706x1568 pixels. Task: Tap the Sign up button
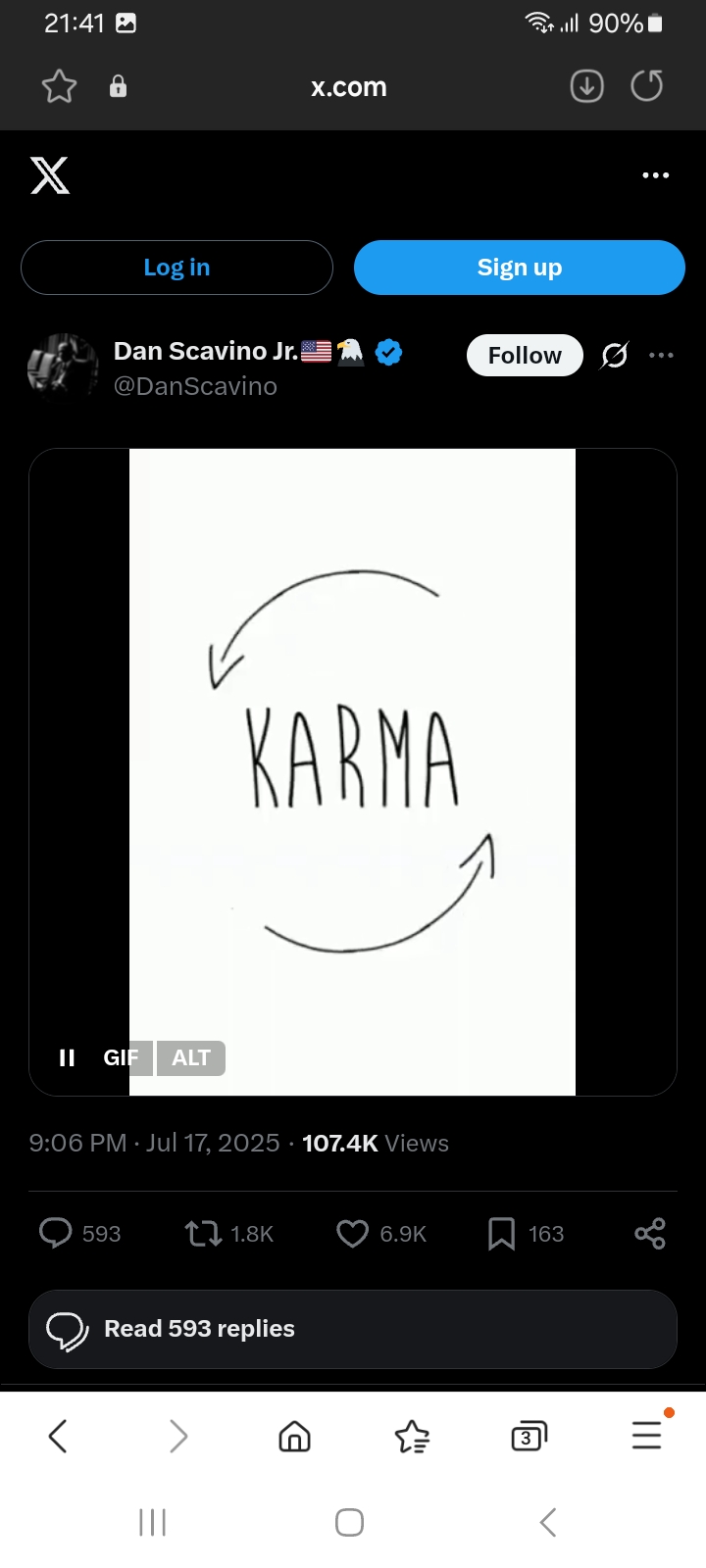coord(519,268)
